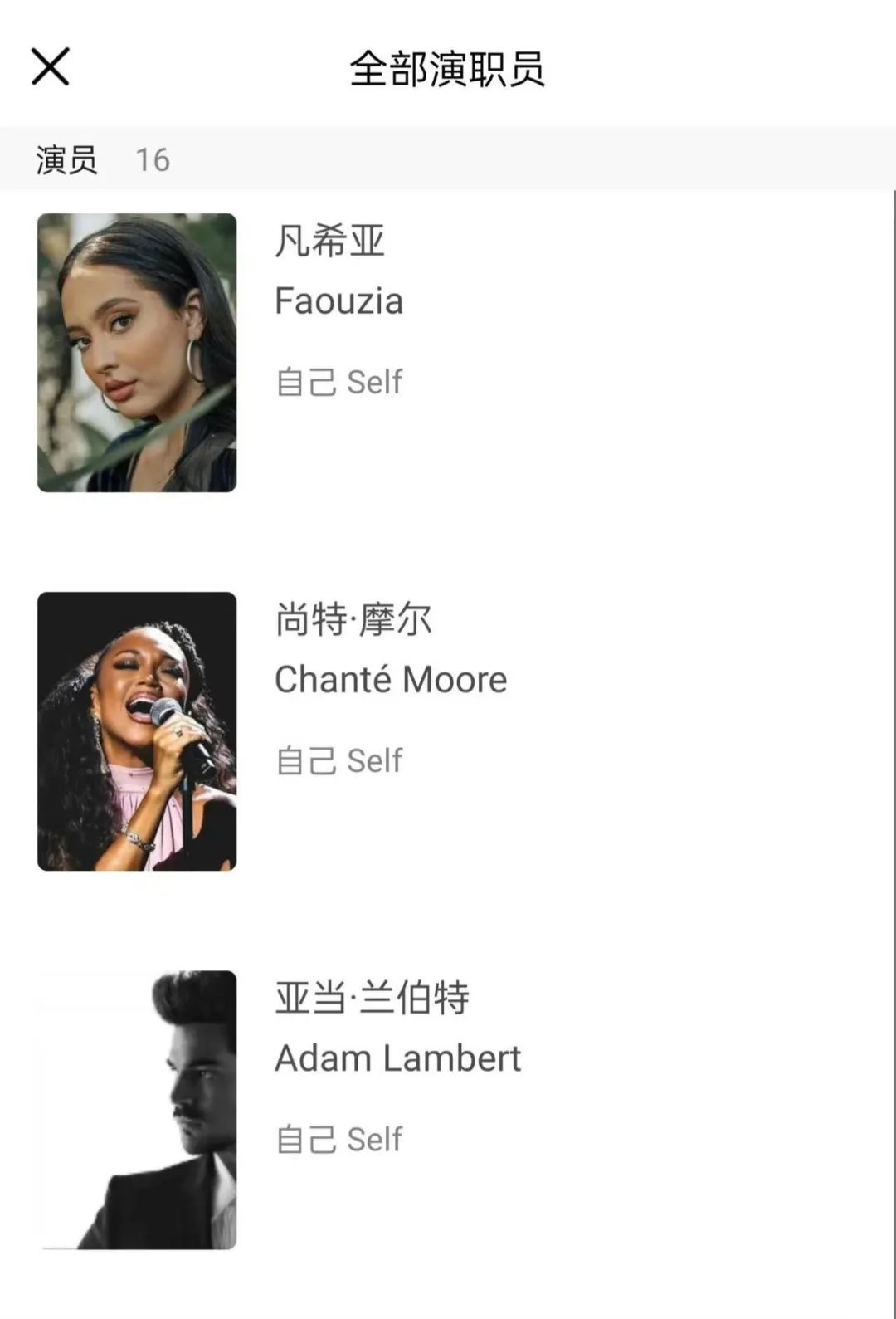Open Faouzia's cast entry
This screenshot has width=896, height=1319.
[338, 301]
